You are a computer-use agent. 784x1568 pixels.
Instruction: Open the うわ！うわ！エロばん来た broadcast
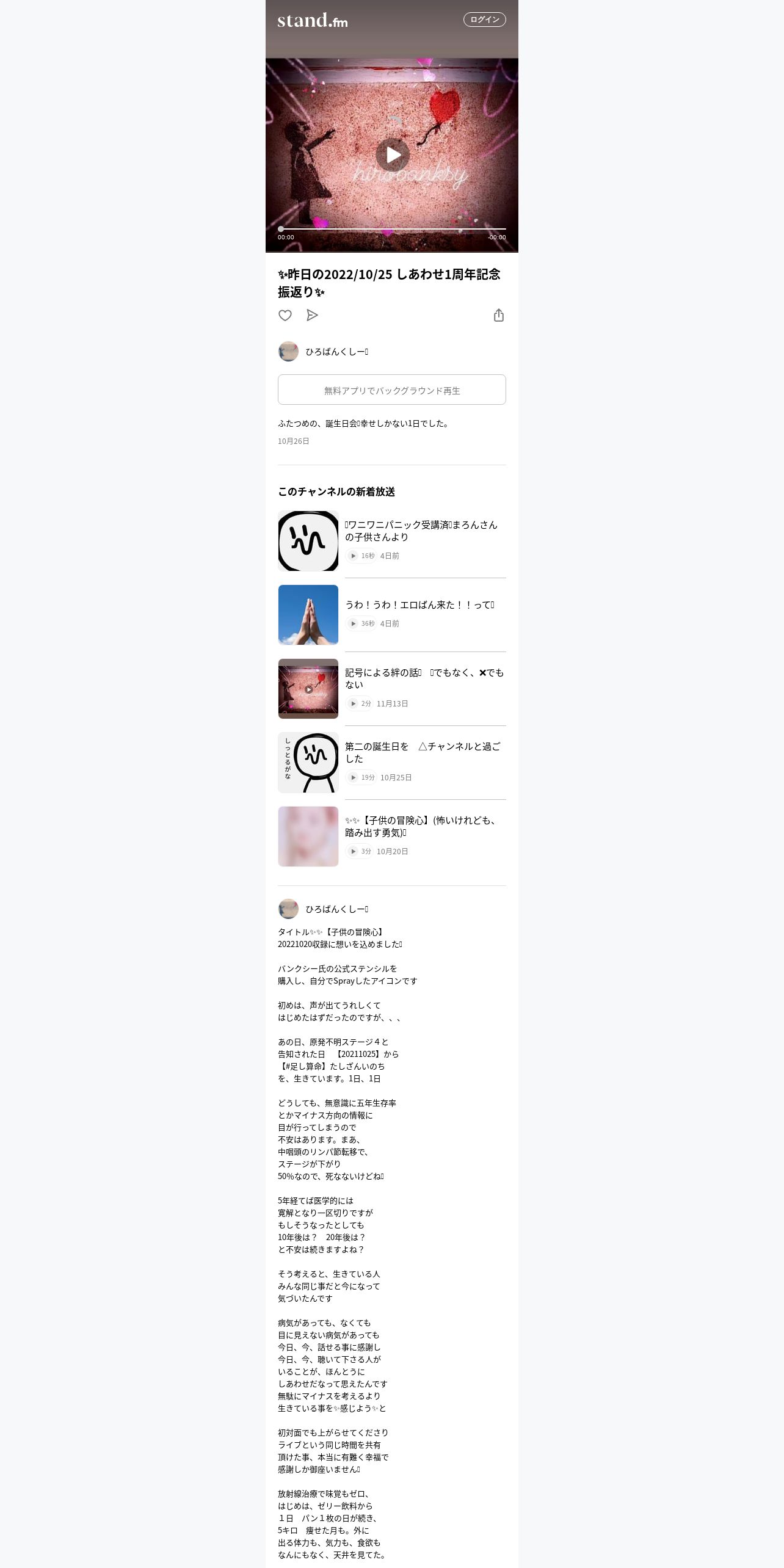point(419,605)
